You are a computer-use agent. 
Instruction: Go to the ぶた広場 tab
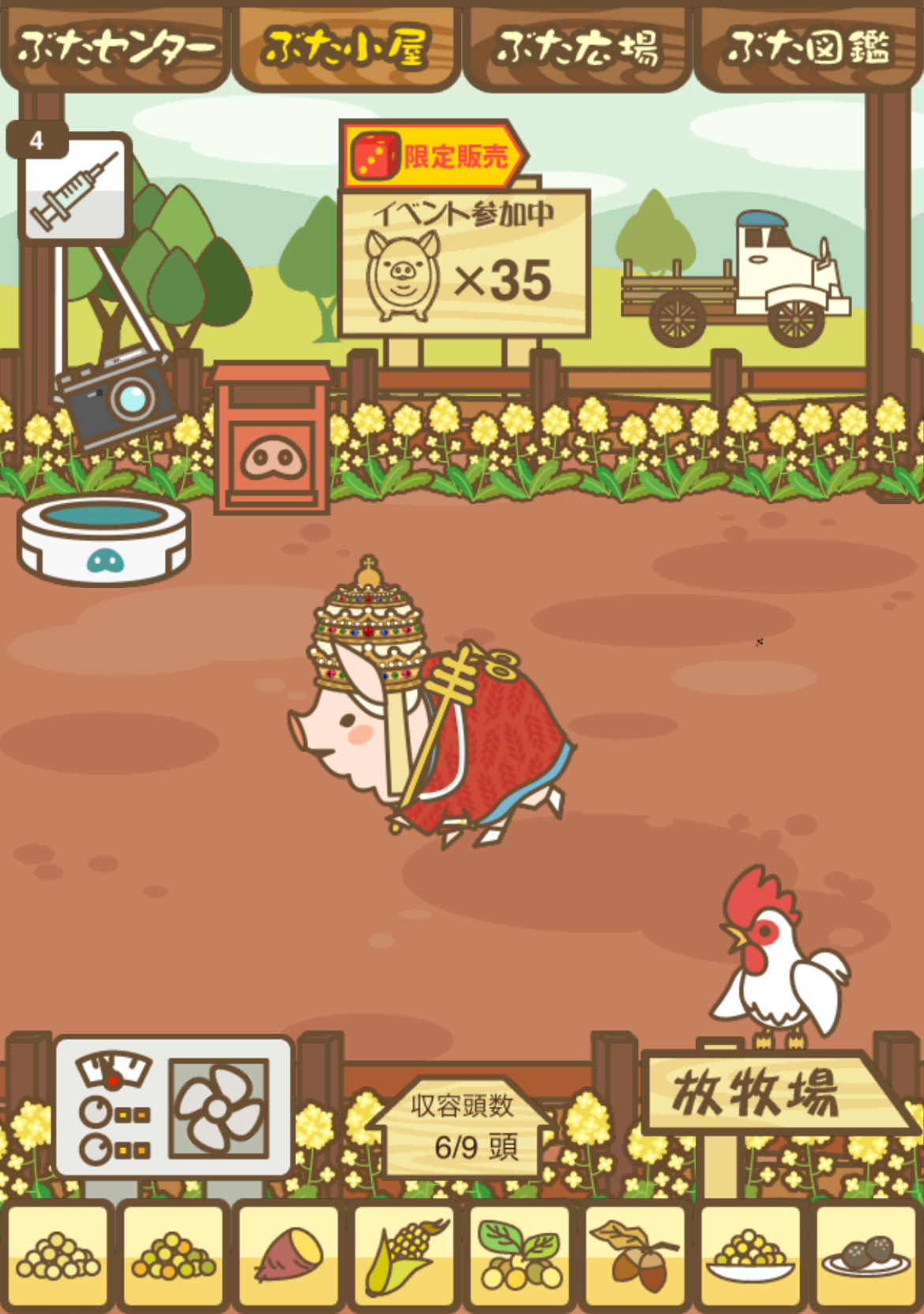[x=577, y=47]
